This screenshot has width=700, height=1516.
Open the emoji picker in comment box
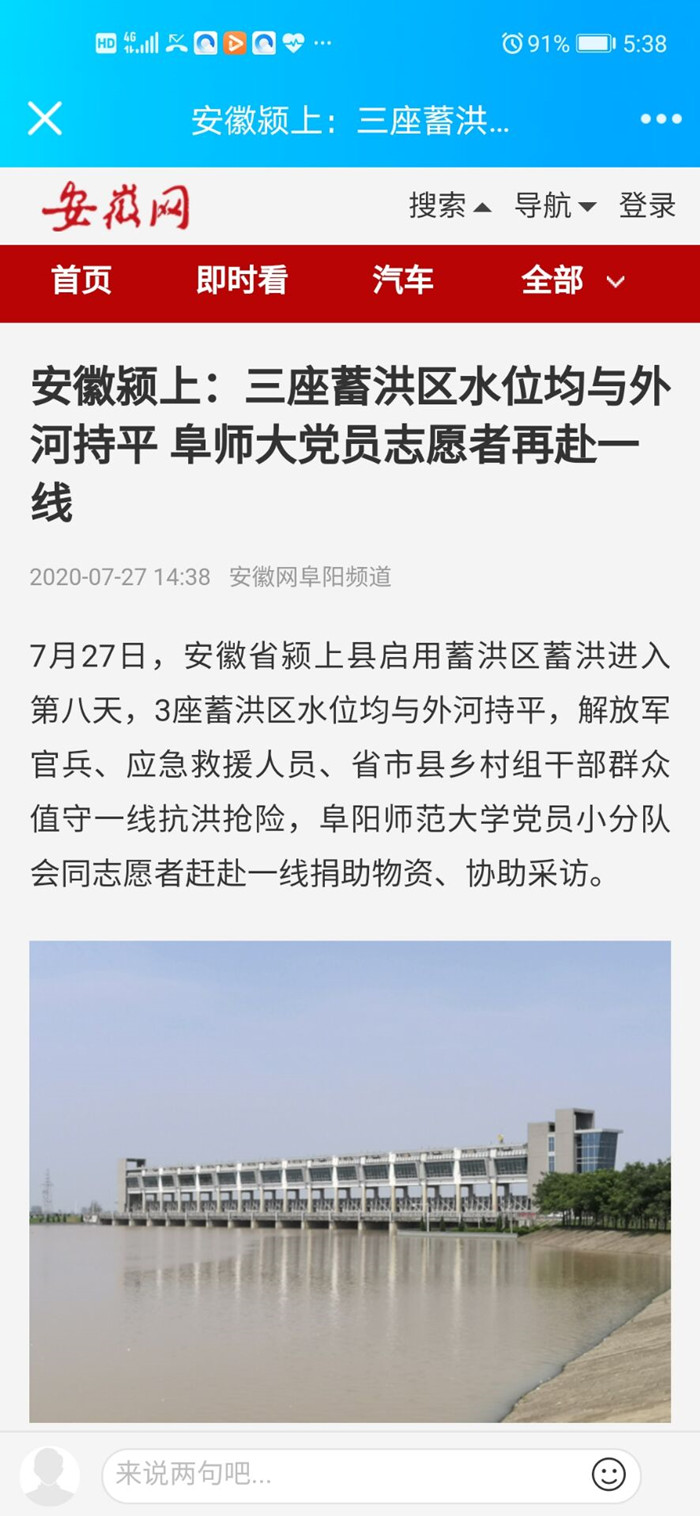608,1474
